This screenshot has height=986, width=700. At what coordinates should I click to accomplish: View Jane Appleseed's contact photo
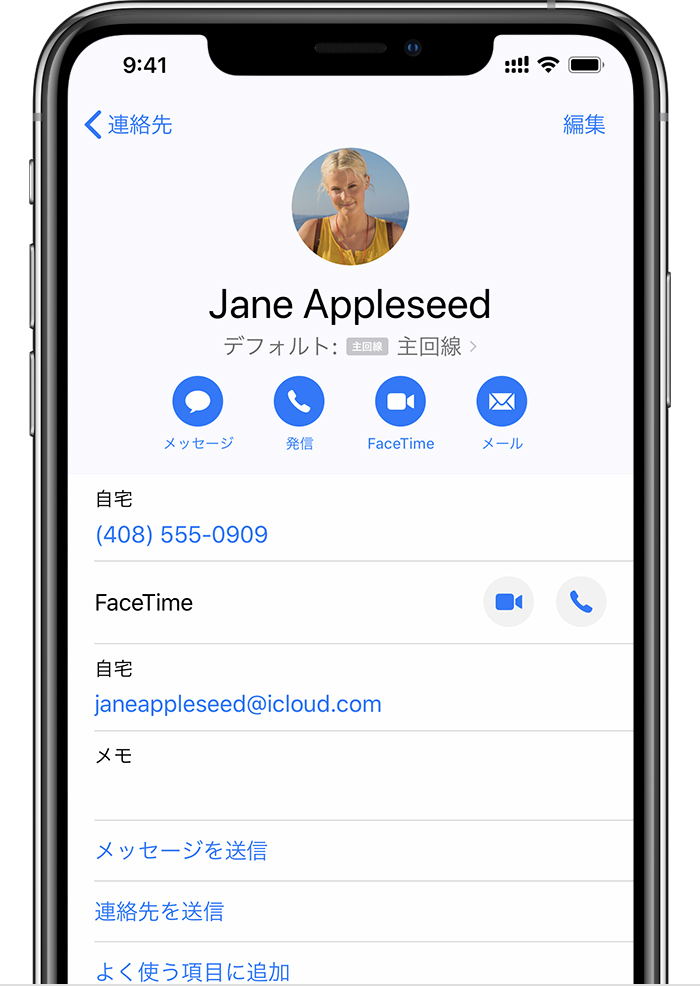(350, 207)
